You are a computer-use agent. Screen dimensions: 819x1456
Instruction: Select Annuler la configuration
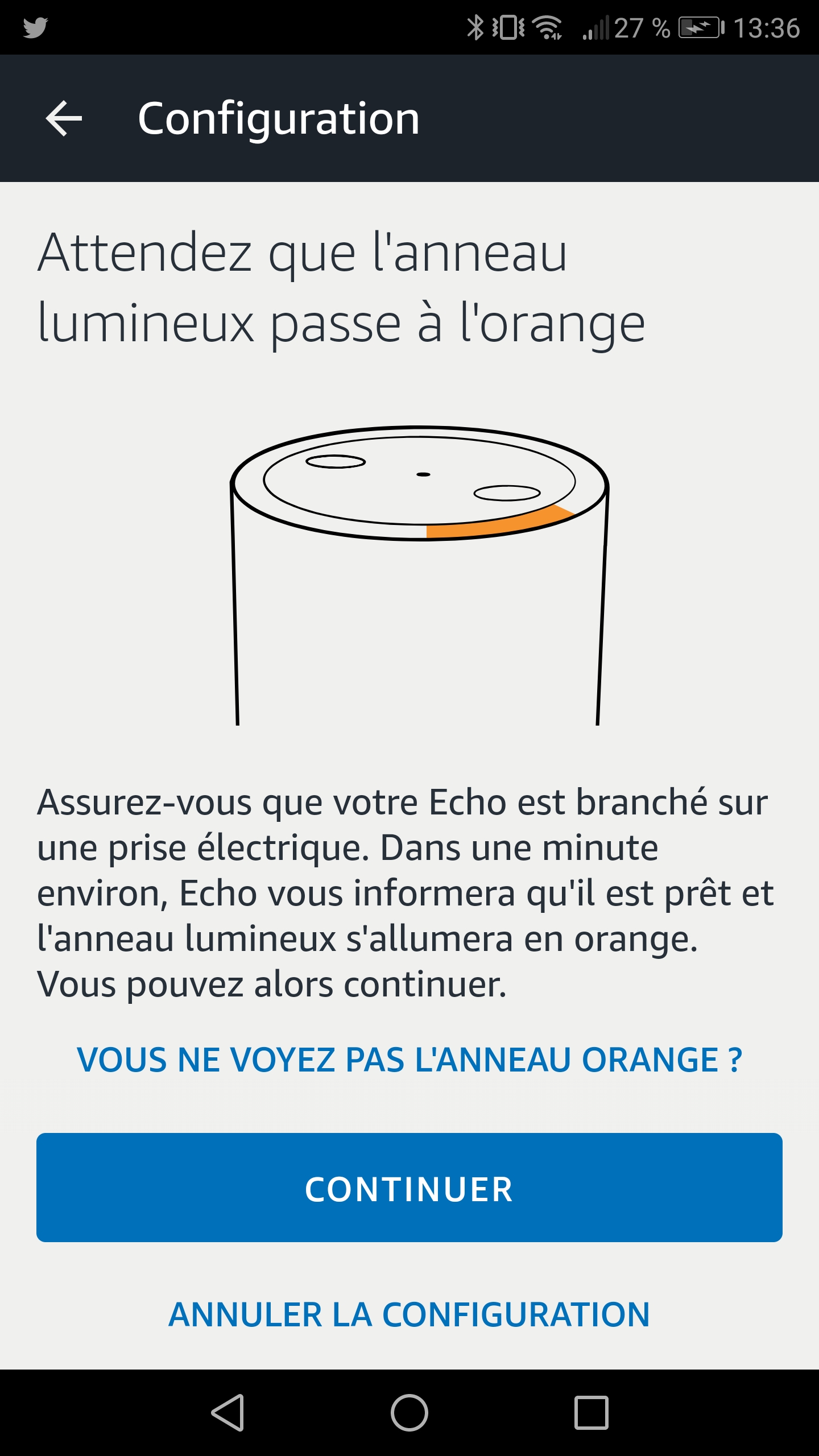[409, 1315]
